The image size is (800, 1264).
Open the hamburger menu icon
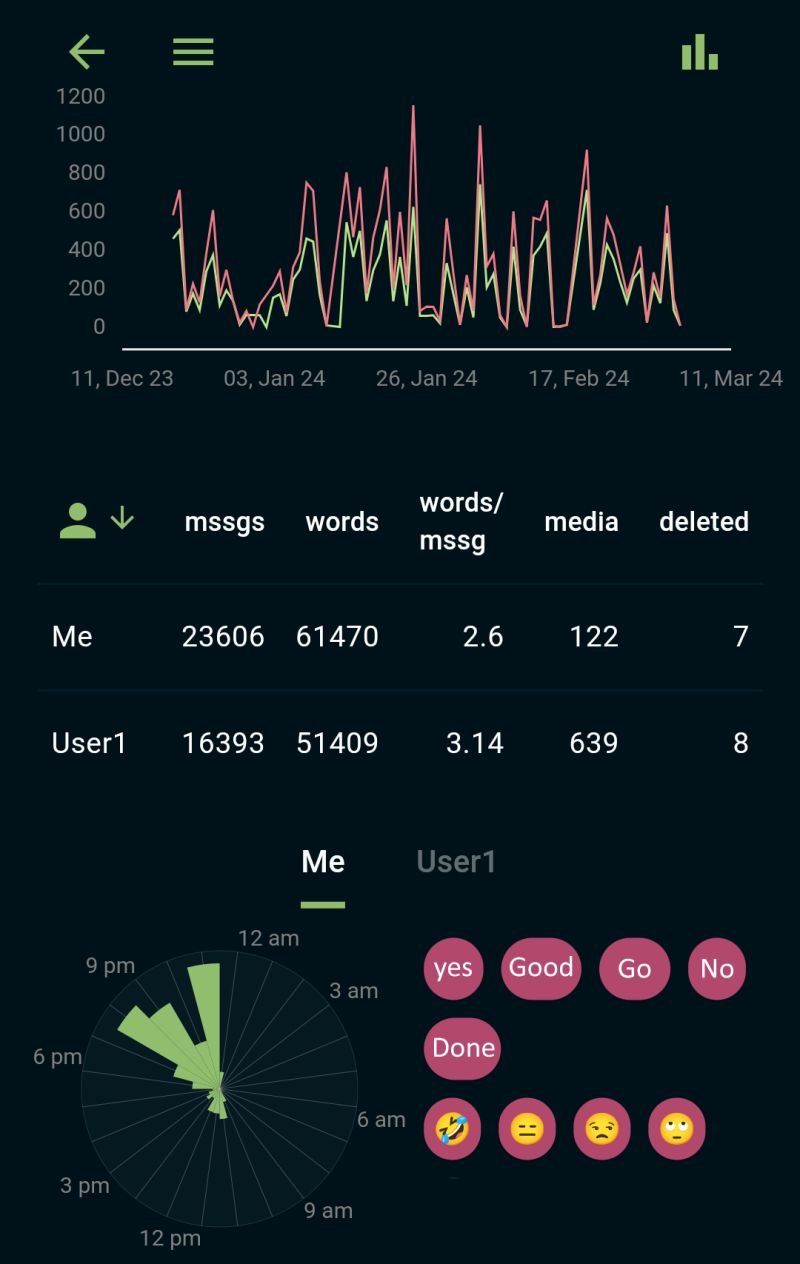pyautogui.click(x=192, y=52)
